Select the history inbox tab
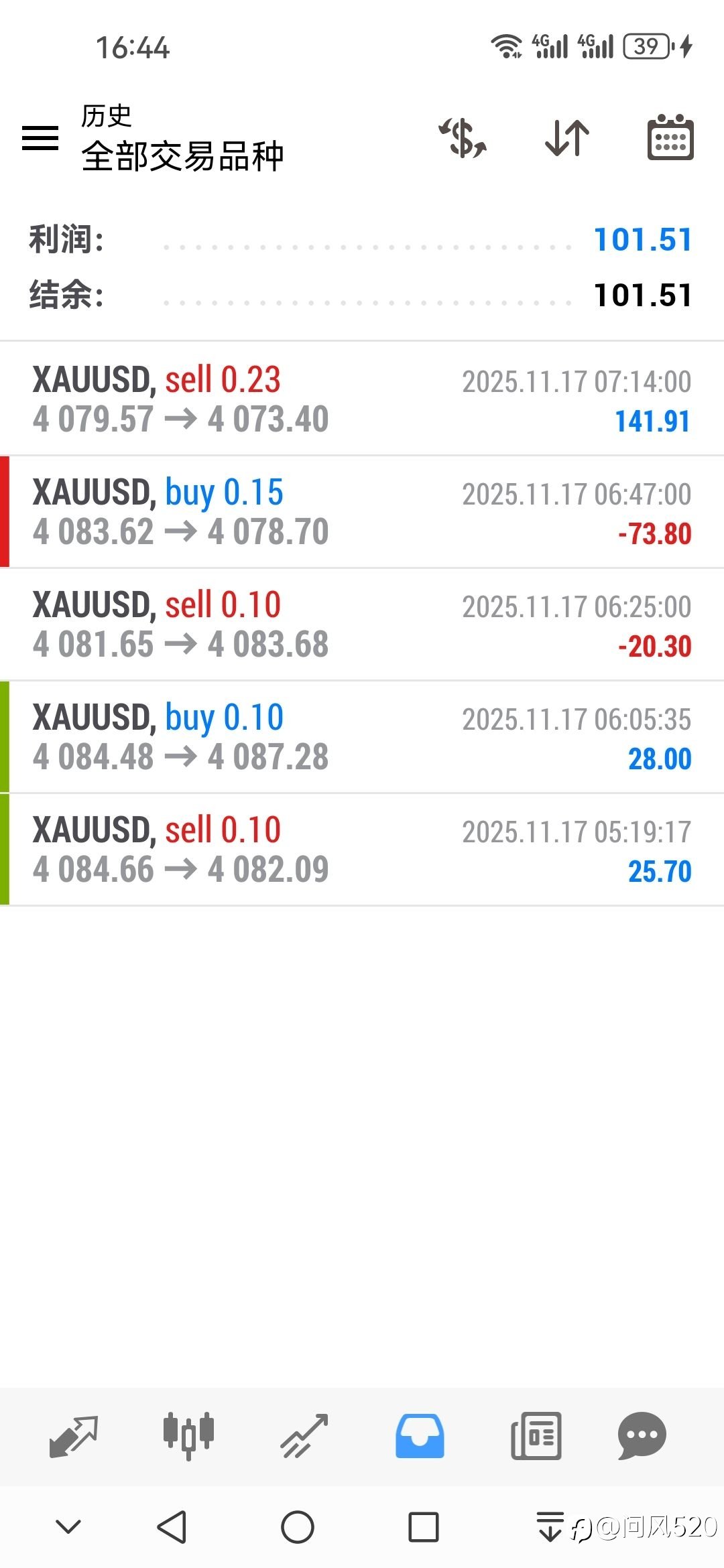This screenshot has height=1568, width=724. pos(420,1435)
